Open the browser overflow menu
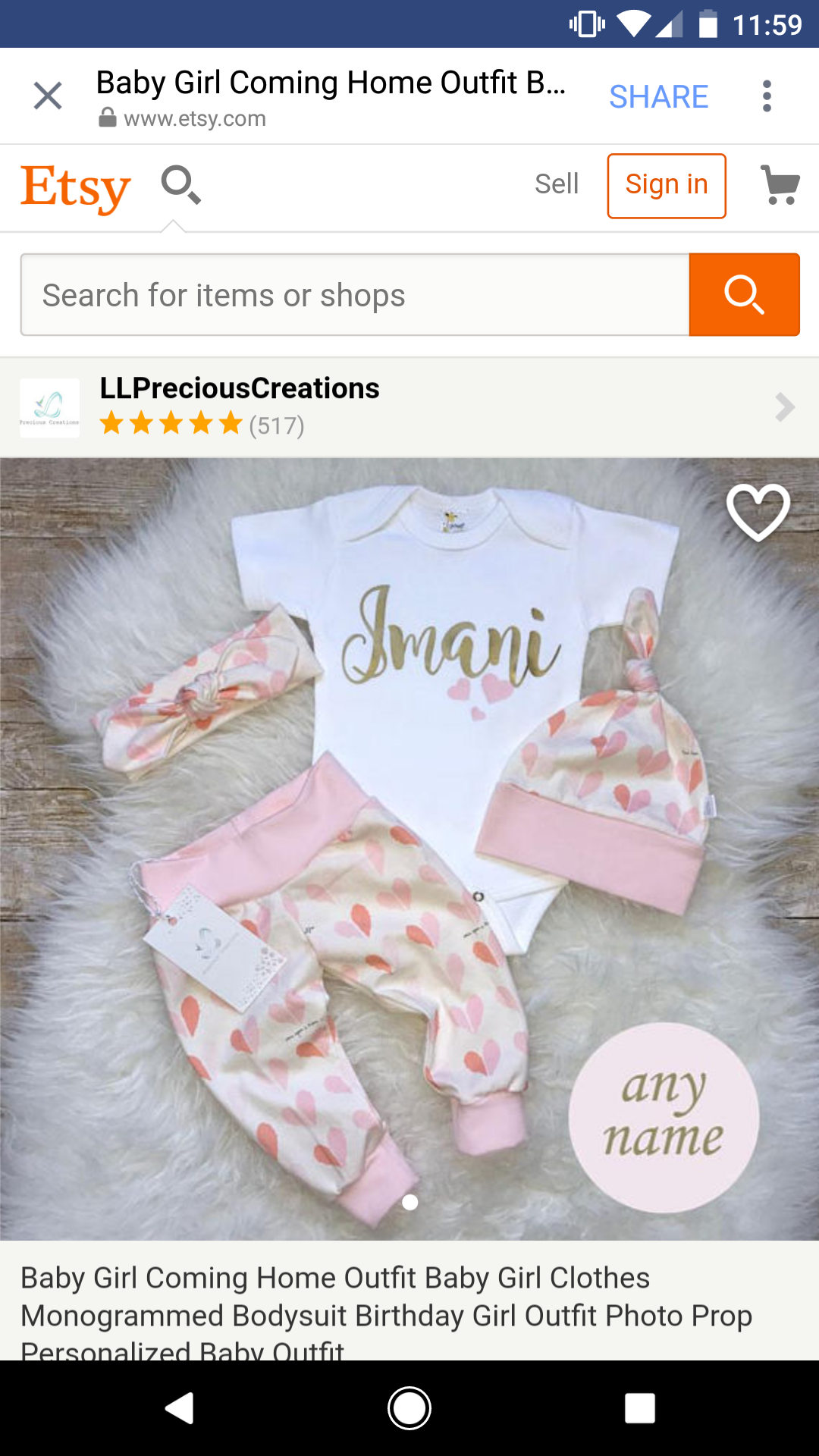The height and width of the screenshot is (1456, 819). [767, 96]
